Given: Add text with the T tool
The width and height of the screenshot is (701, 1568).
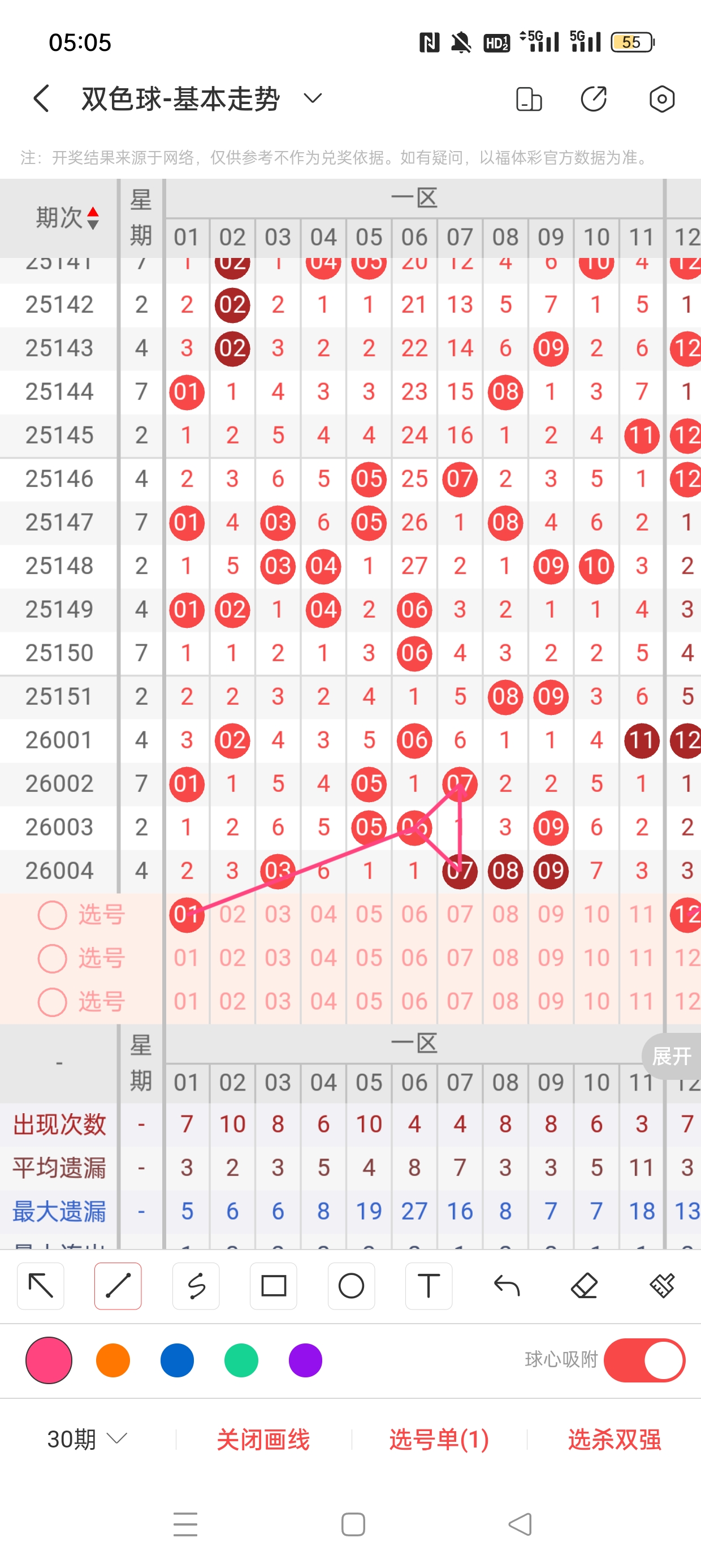Looking at the screenshot, I should [x=429, y=1286].
